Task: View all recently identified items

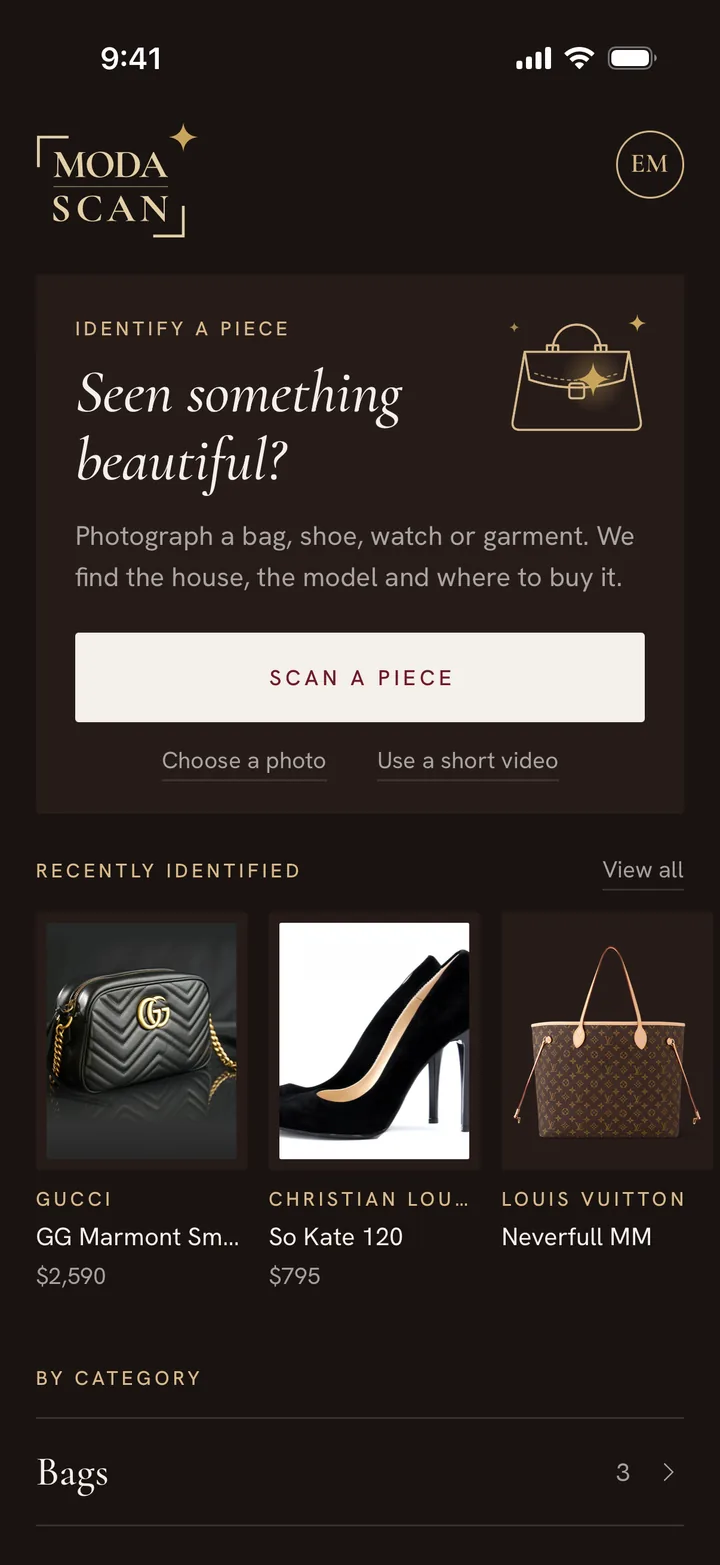Action: click(643, 870)
